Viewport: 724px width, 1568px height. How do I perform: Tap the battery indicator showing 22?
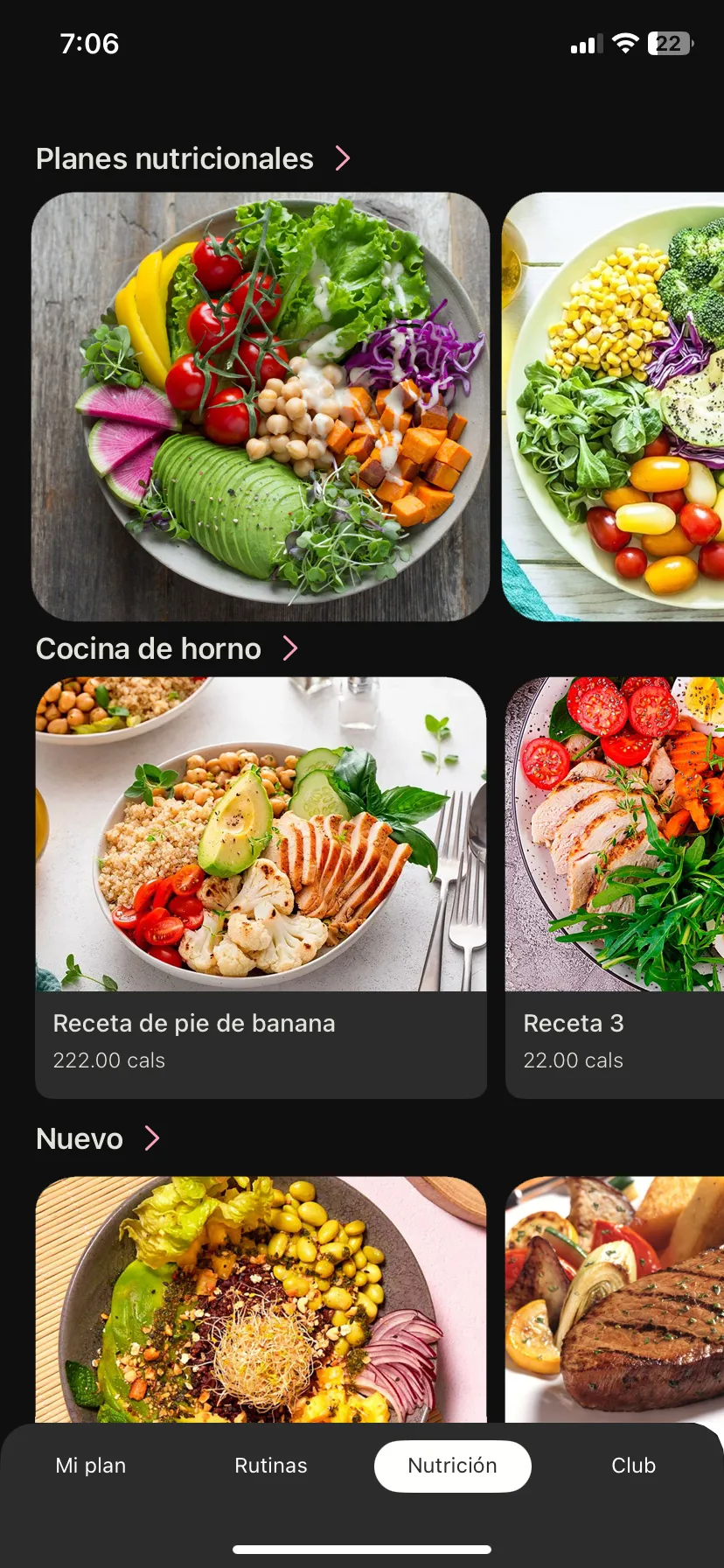click(x=672, y=43)
